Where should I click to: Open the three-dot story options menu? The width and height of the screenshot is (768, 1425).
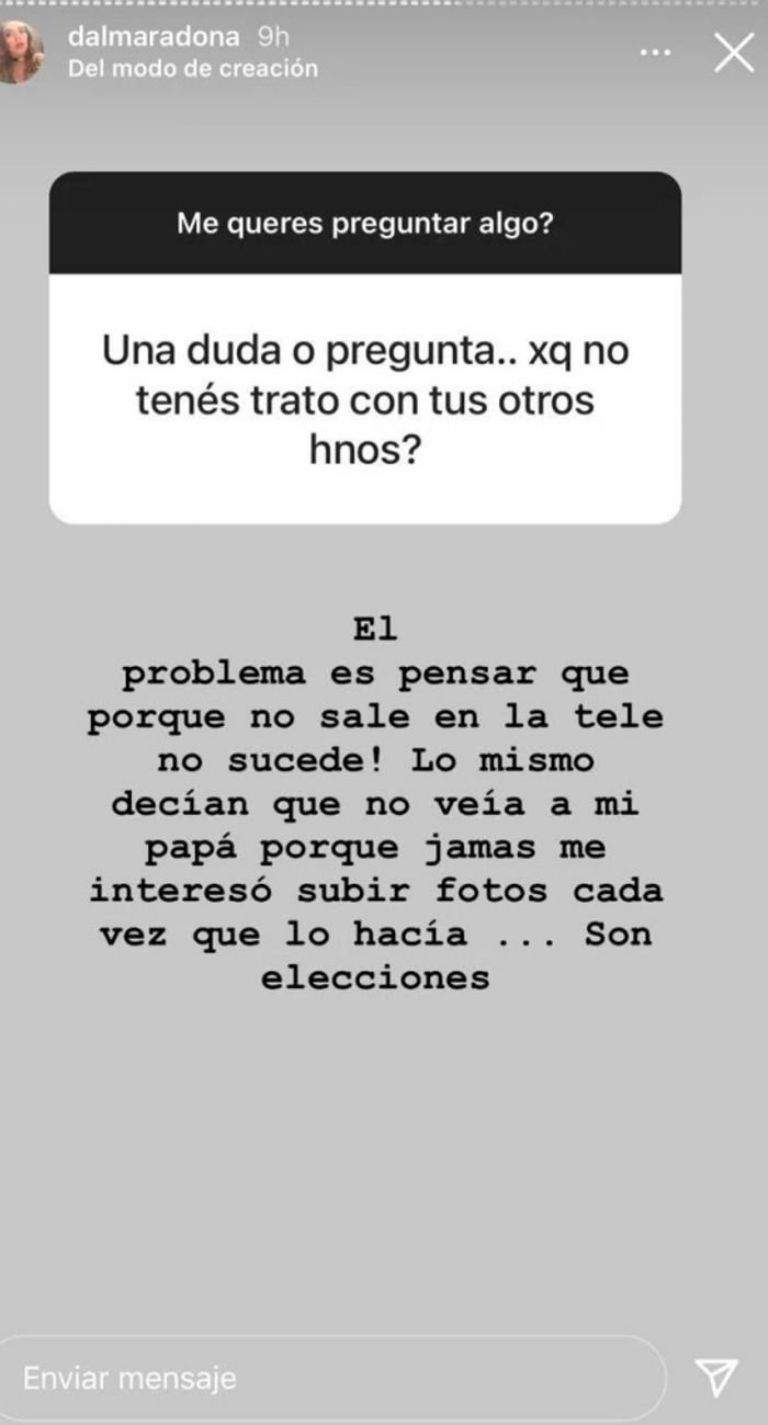pos(655,52)
